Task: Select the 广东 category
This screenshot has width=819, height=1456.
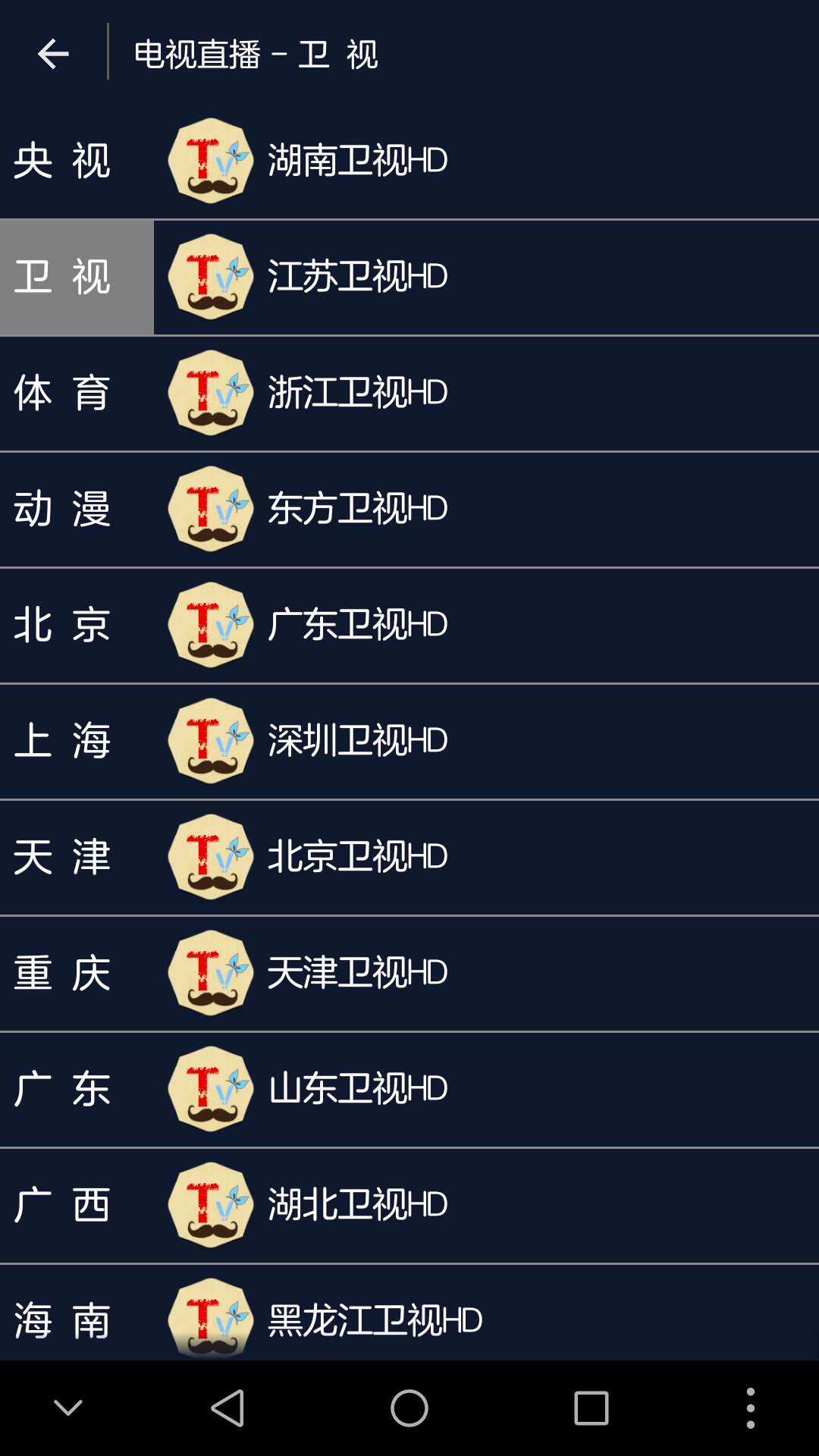Action: click(77, 1090)
